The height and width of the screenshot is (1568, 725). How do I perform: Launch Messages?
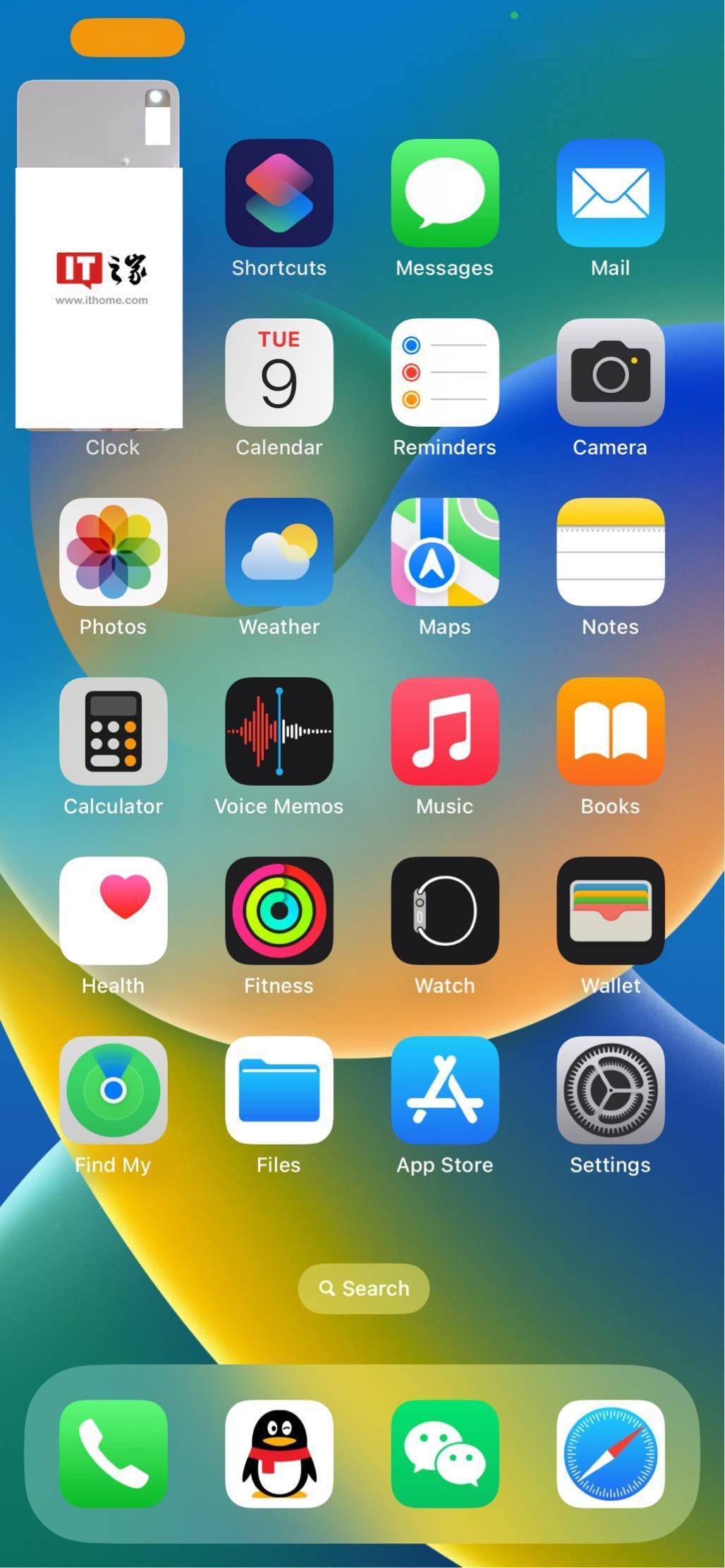click(444, 193)
